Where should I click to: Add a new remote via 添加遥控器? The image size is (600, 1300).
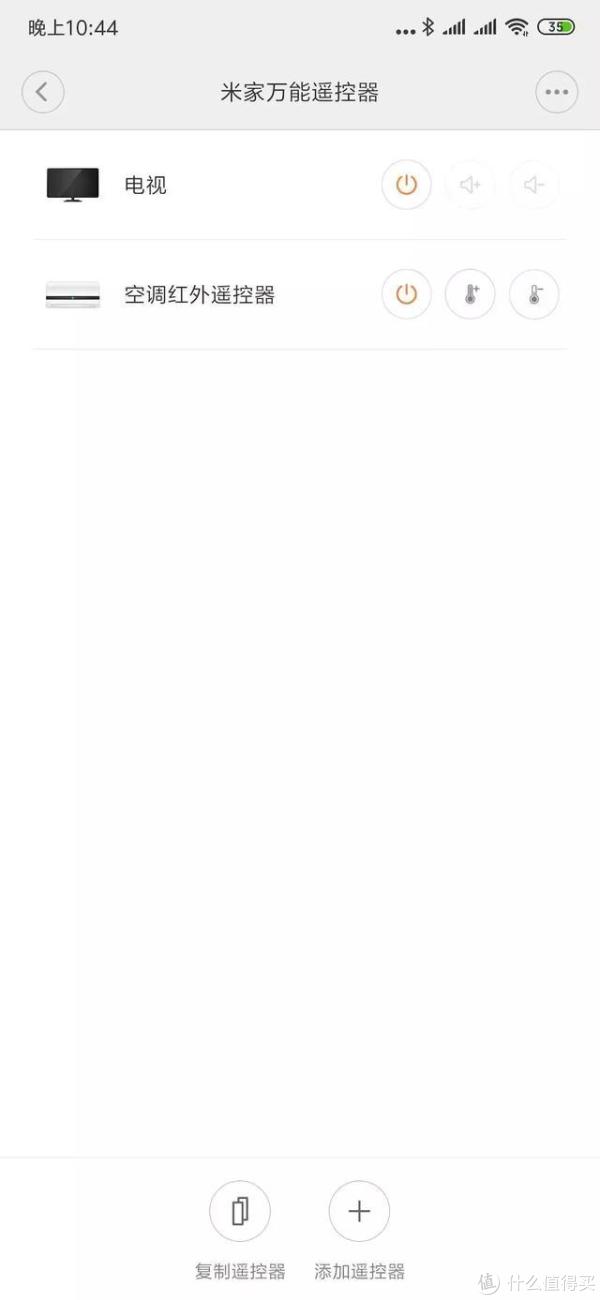click(x=359, y=1212)
